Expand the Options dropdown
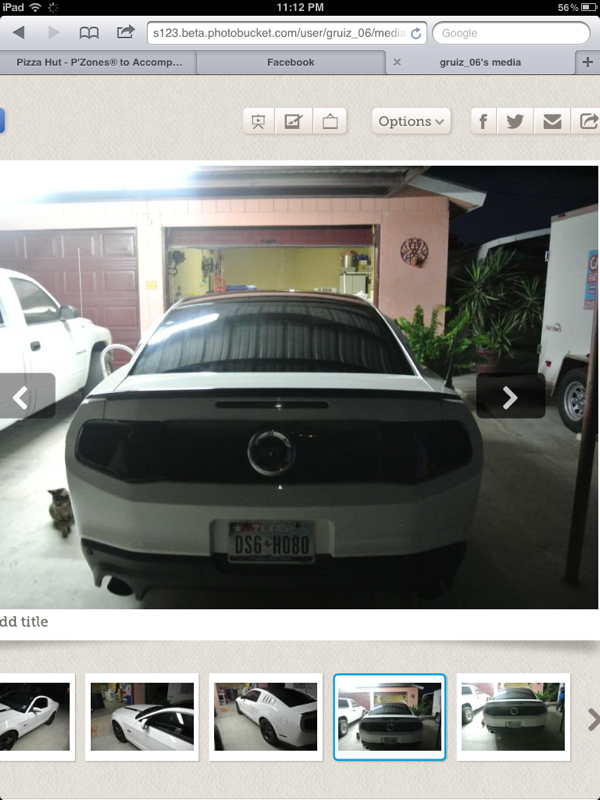 coord(411,121)
